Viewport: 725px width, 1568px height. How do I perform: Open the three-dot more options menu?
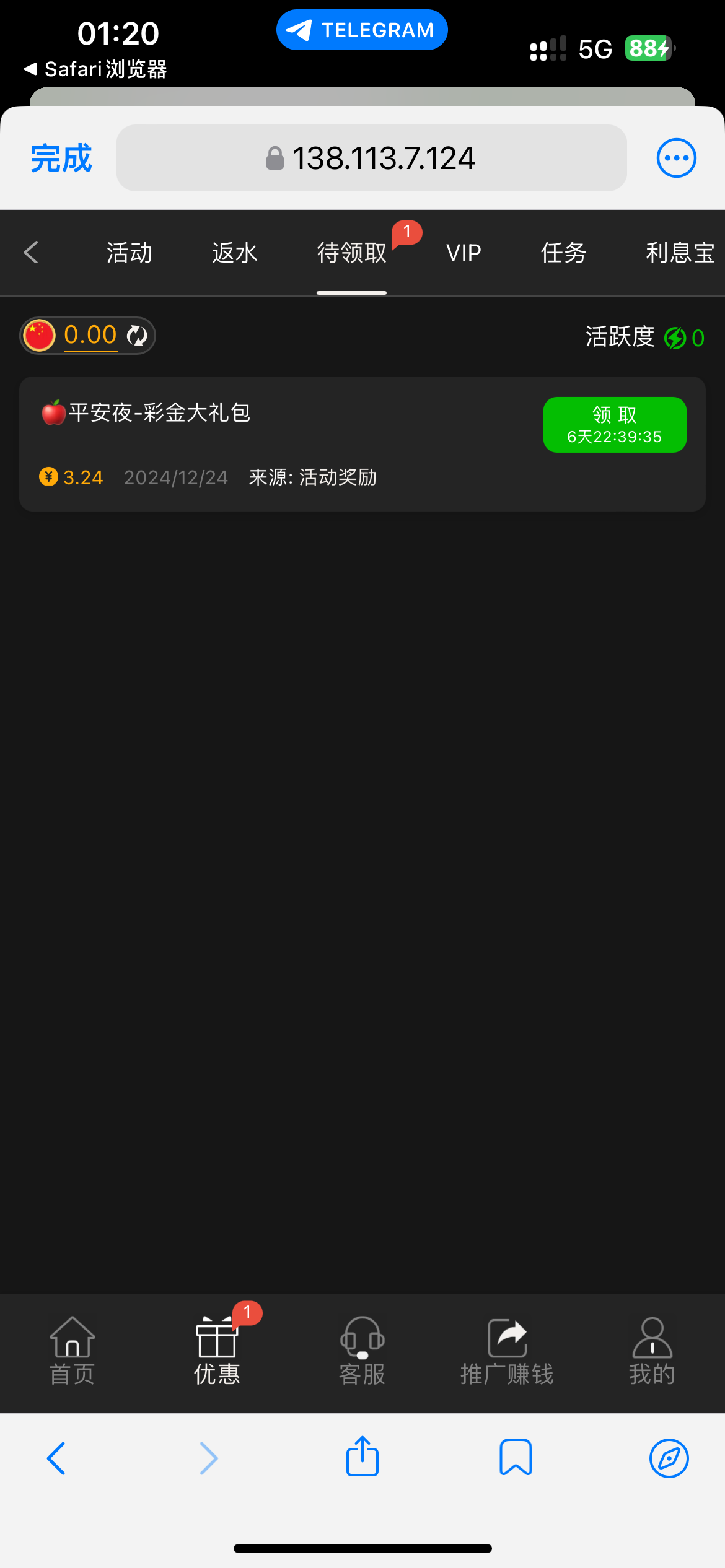tap(676, 158)
